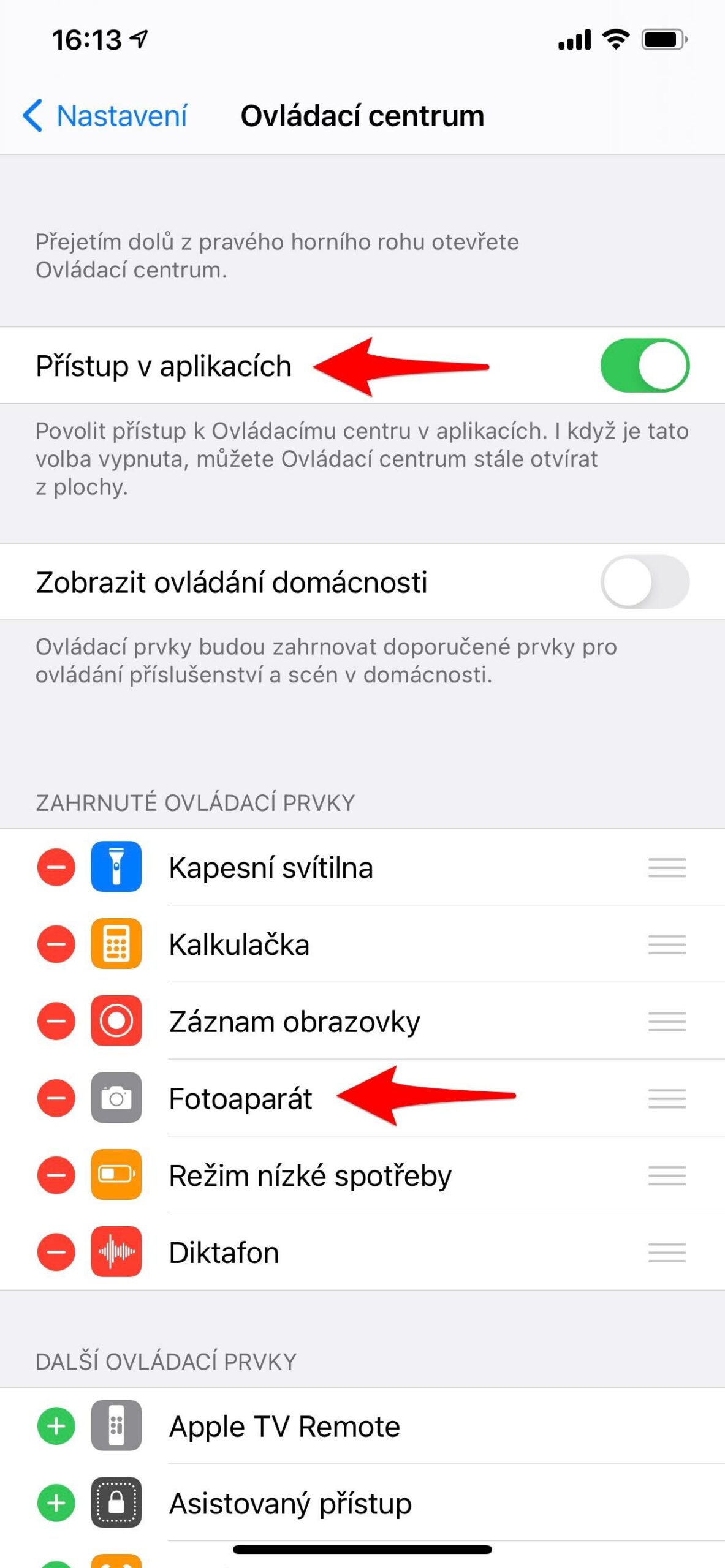This screenshot has height=1568, width=725.
Task: Remove Kapesní svítilna from included controls
Action: [x=56, y=867]
